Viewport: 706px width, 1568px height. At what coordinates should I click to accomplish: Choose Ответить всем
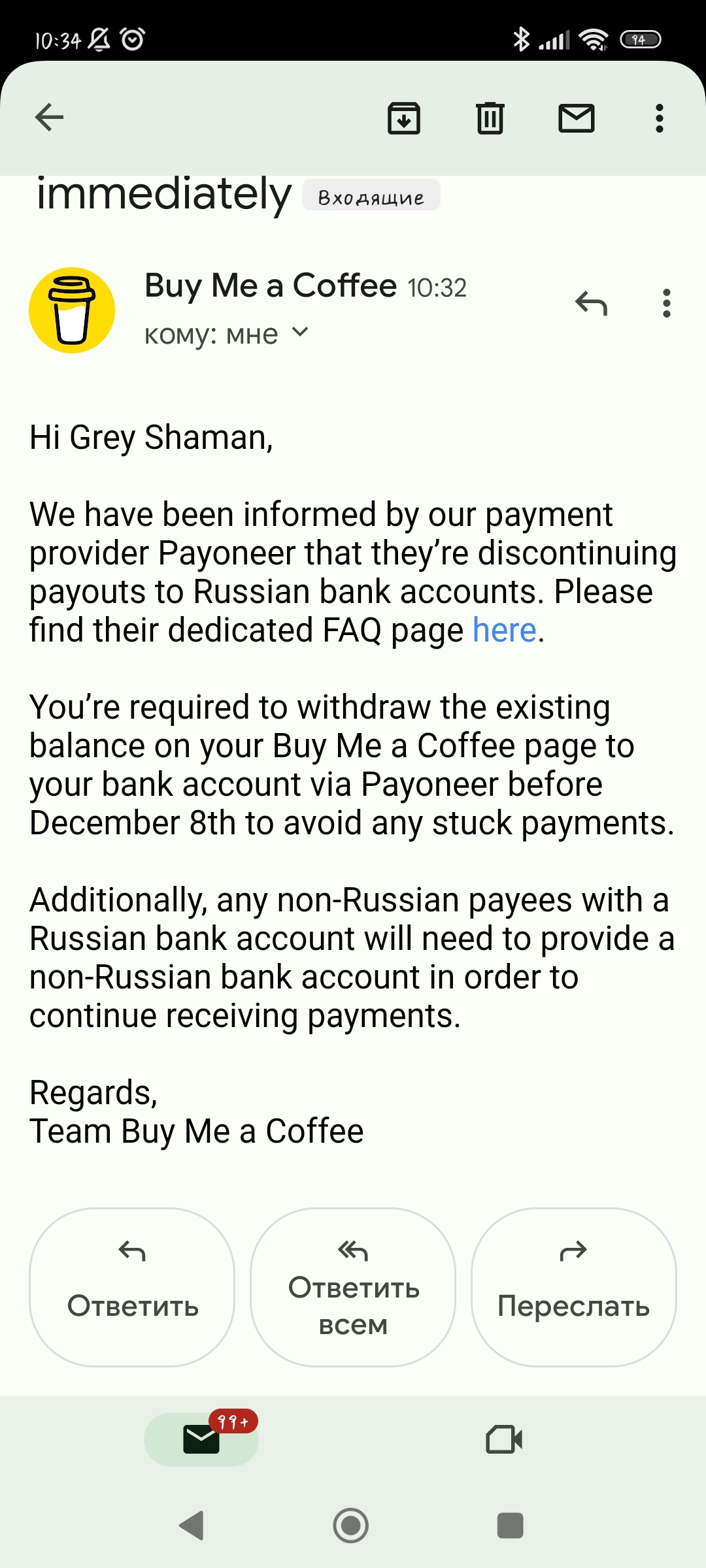tap(353, 1287)
